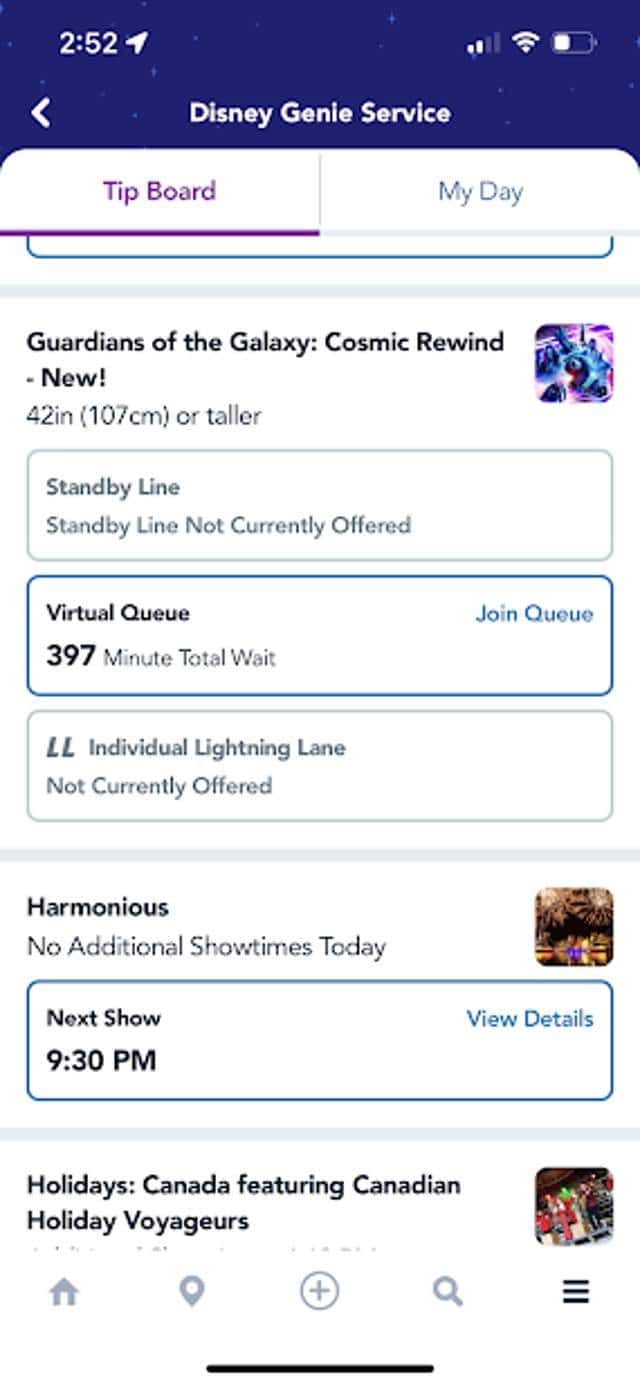Go back from Disney Genie Service
The image size is (640, 1386).
(x=41, y=113)
